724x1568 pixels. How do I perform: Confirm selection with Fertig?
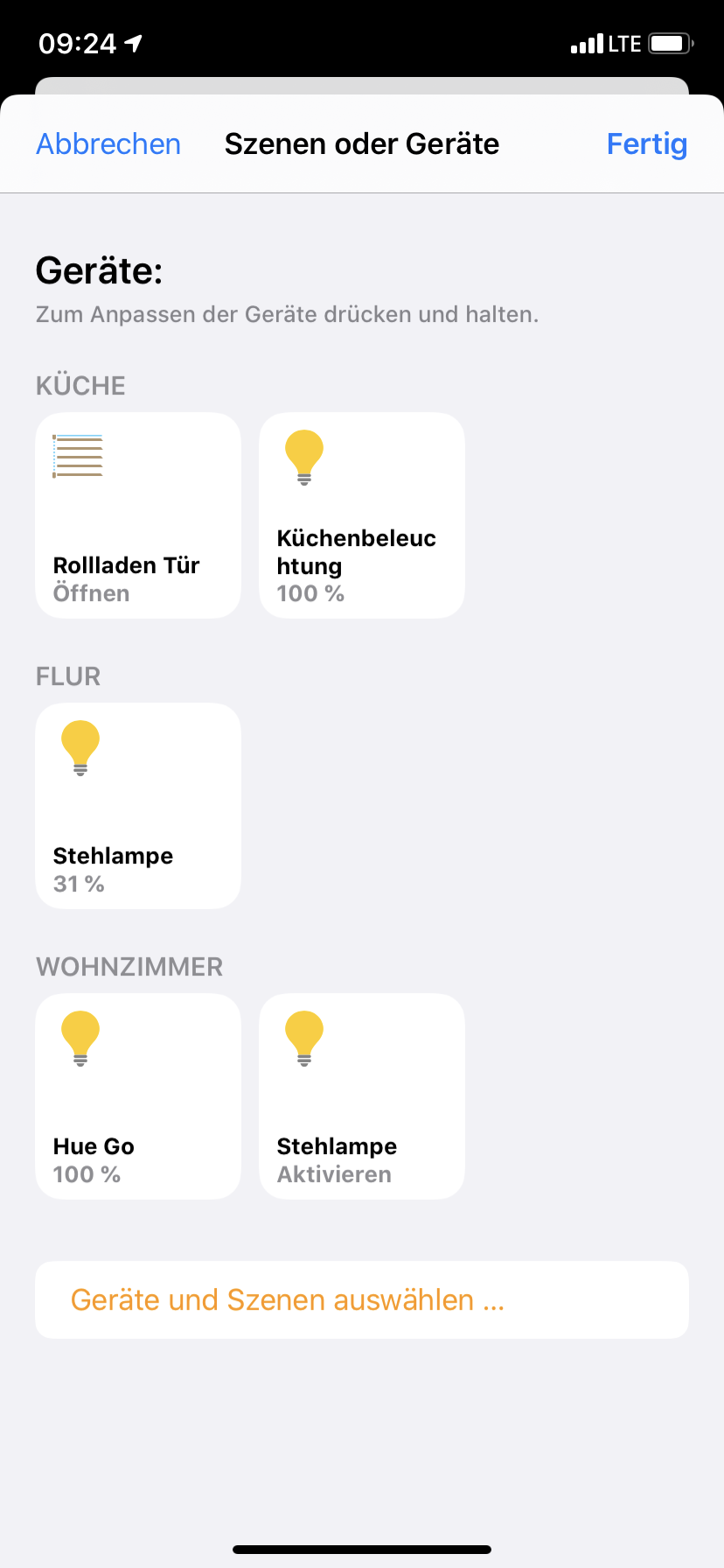646,144
